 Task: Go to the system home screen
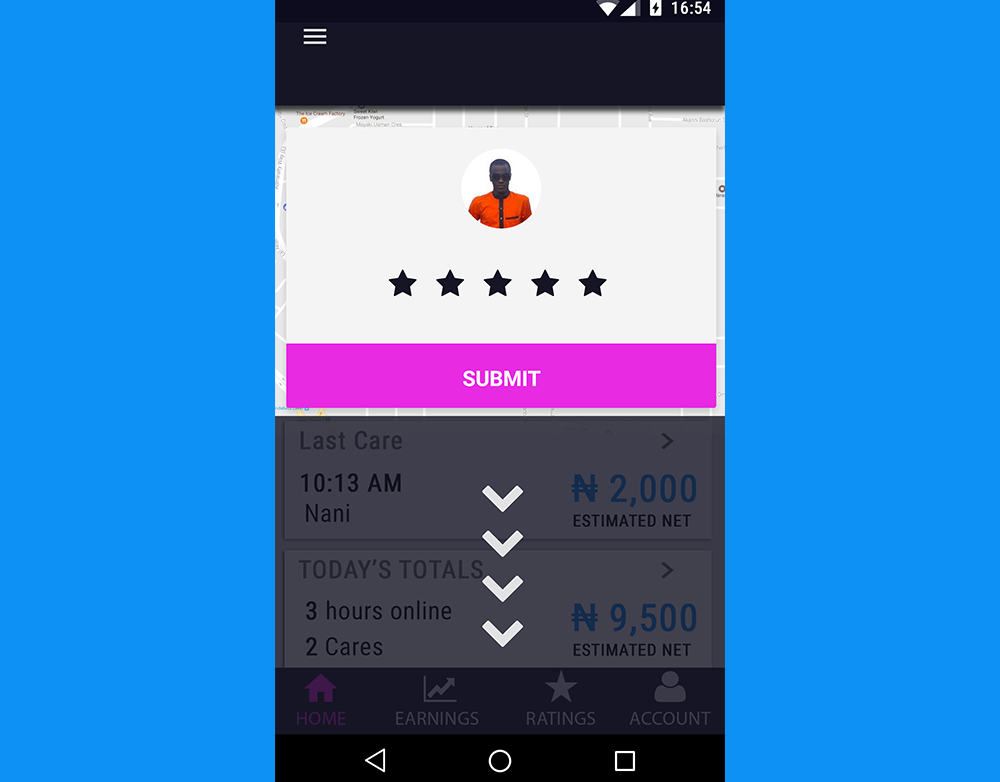(500, 761)
